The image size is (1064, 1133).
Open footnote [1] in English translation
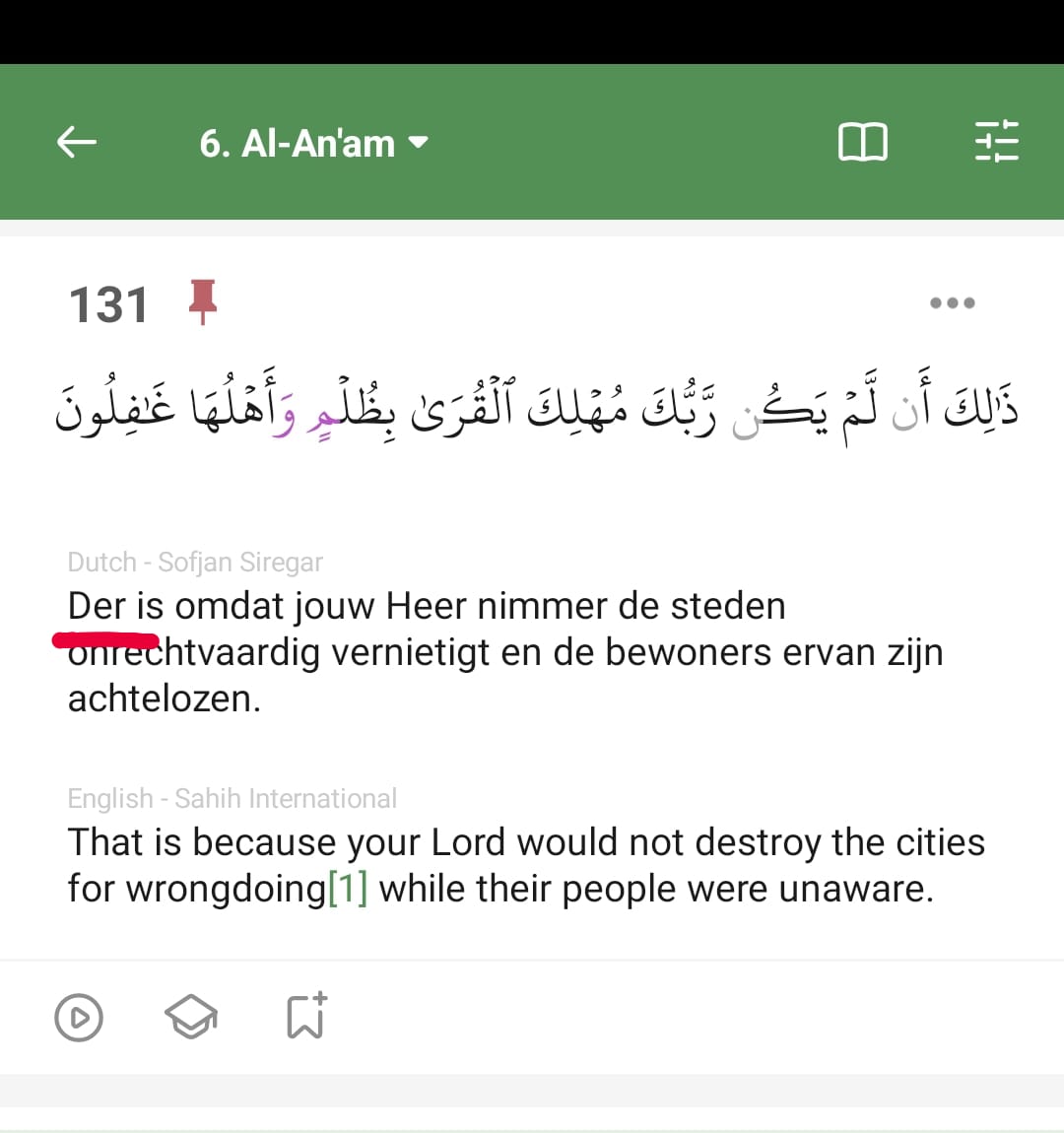click(x=348, y=889)
